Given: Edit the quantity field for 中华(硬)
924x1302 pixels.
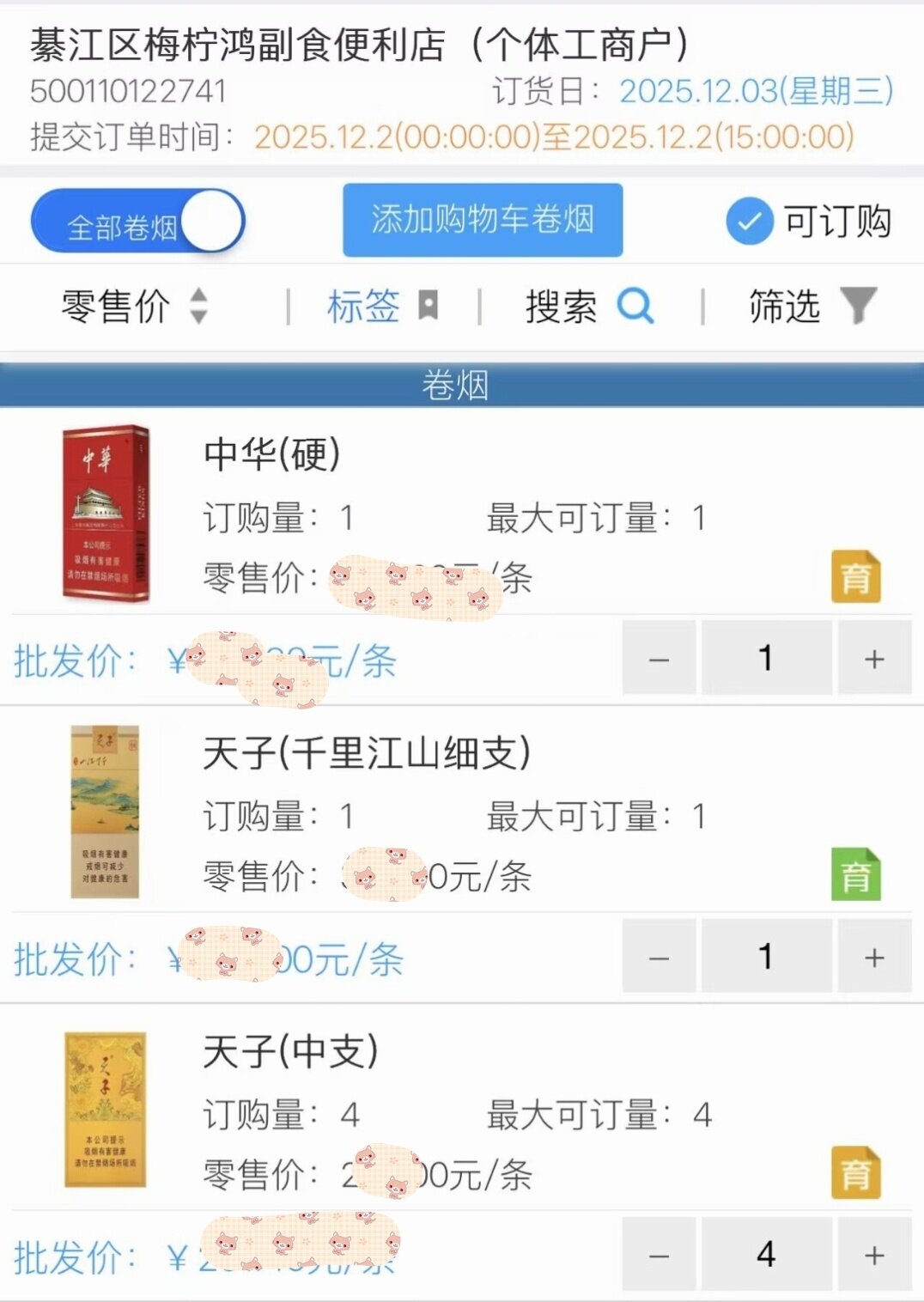Looking at the screenshot, I should point(766,659).
